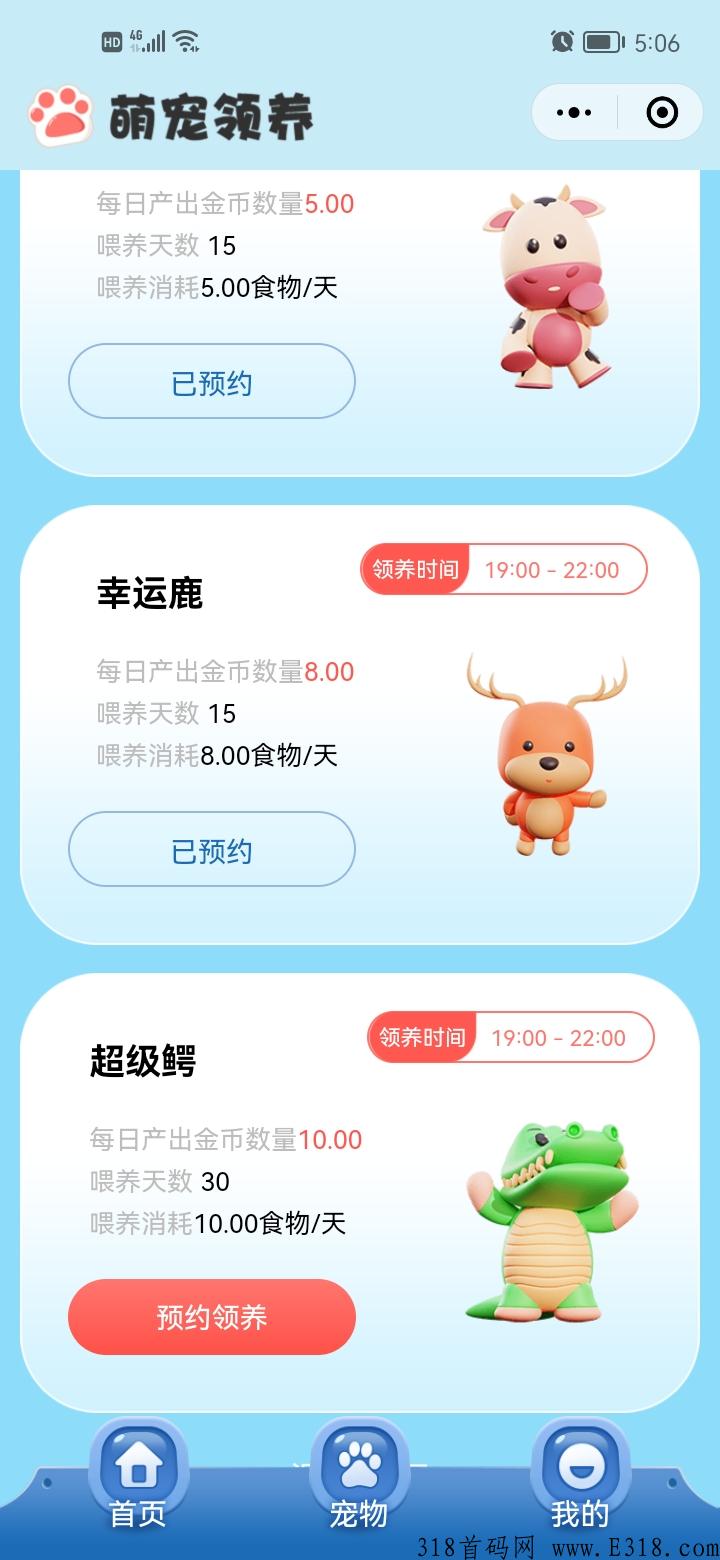Click the paw-print app logo beside 萌宠领养
Screen dimensions: 720x1560
[x=58, y=113]
